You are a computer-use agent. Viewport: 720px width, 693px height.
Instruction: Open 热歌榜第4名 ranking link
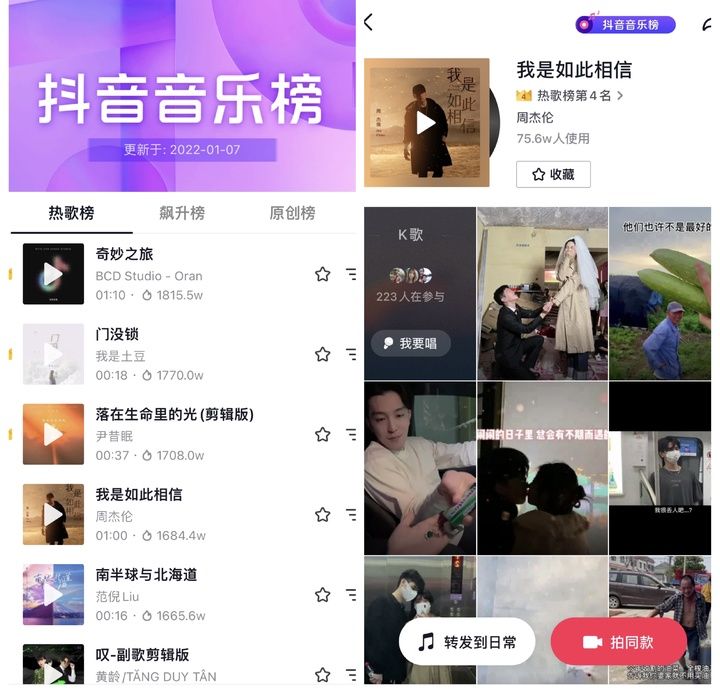click(571, 96)
